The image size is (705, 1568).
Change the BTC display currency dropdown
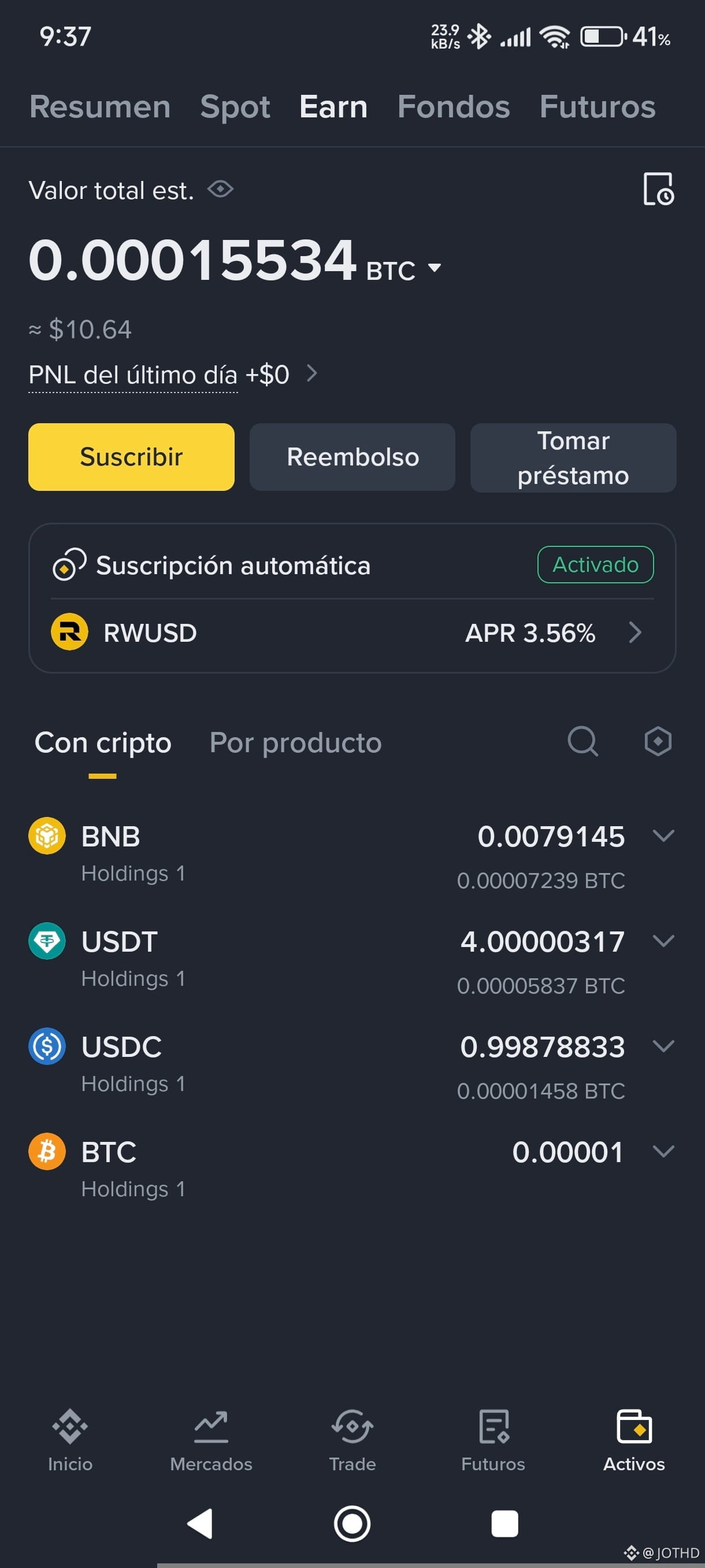click(403, 269)
